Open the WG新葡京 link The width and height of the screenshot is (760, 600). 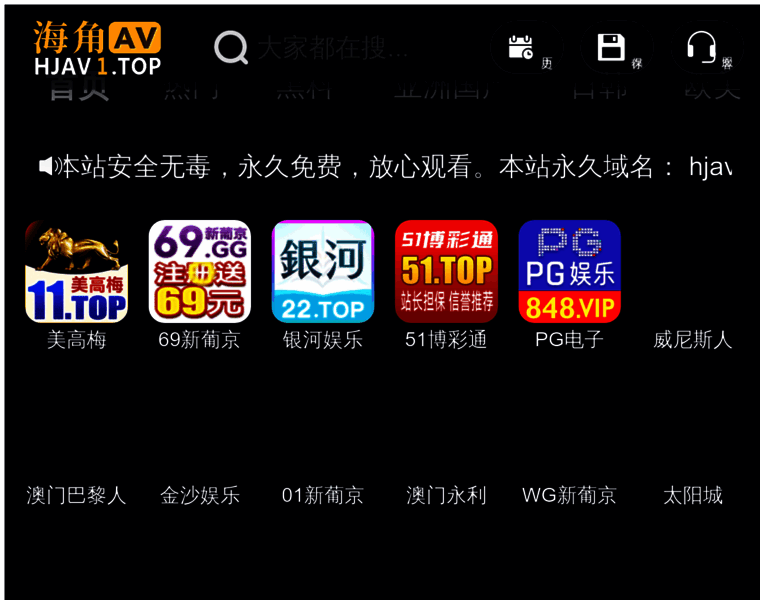[x=569, y=495]
